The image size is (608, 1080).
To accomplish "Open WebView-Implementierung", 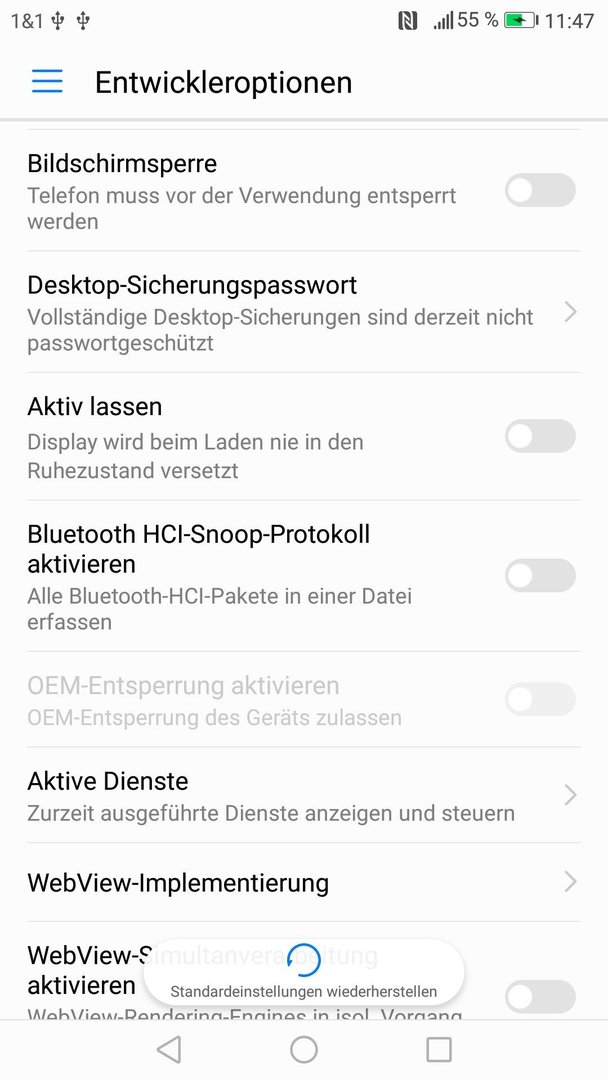I will (x=304, y=882).
